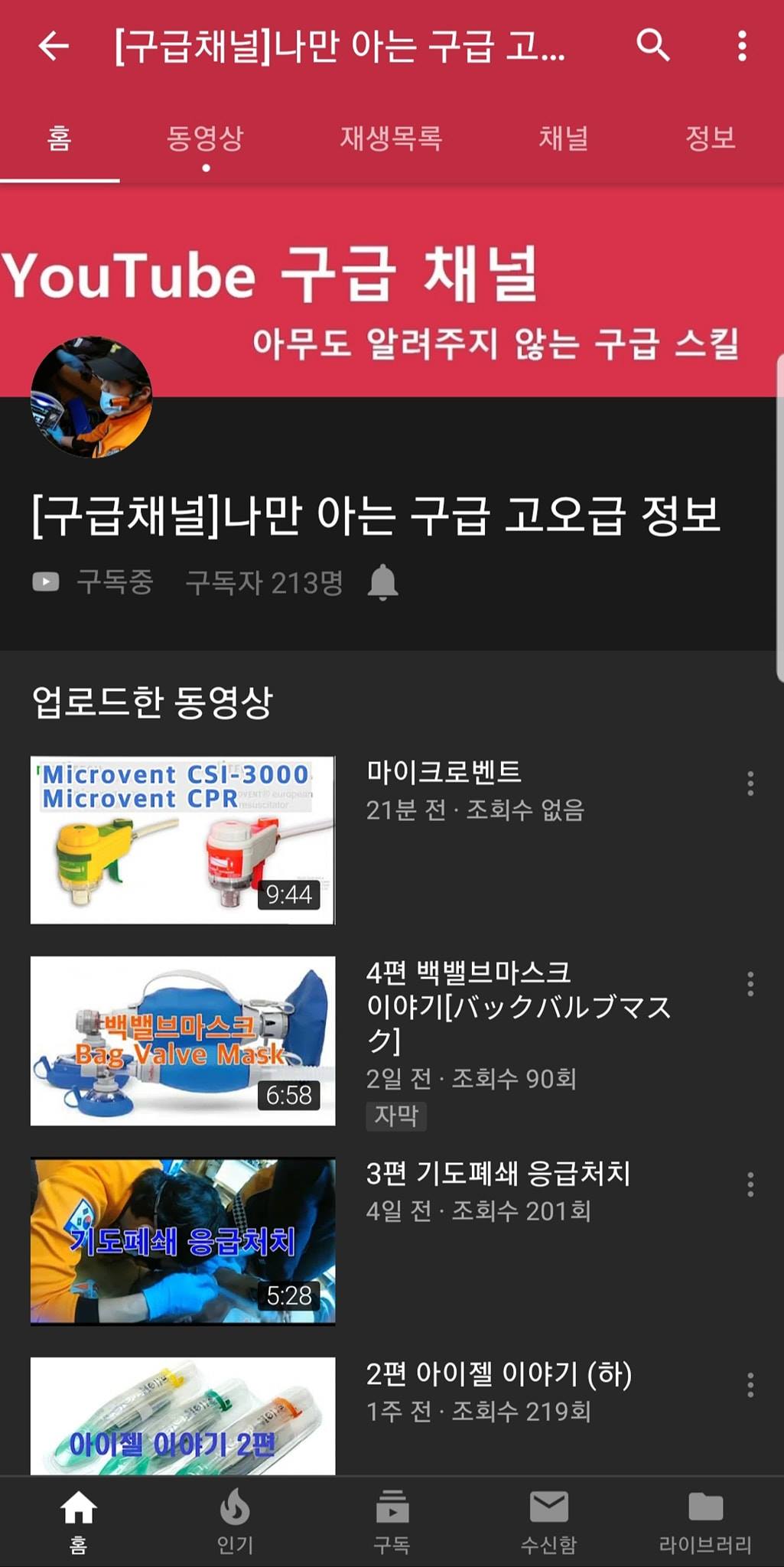Open options for the 4편 백밸브마스크 video
Image resolution: width=784 pixels, height=1567 pixels.
coord(750,984)
